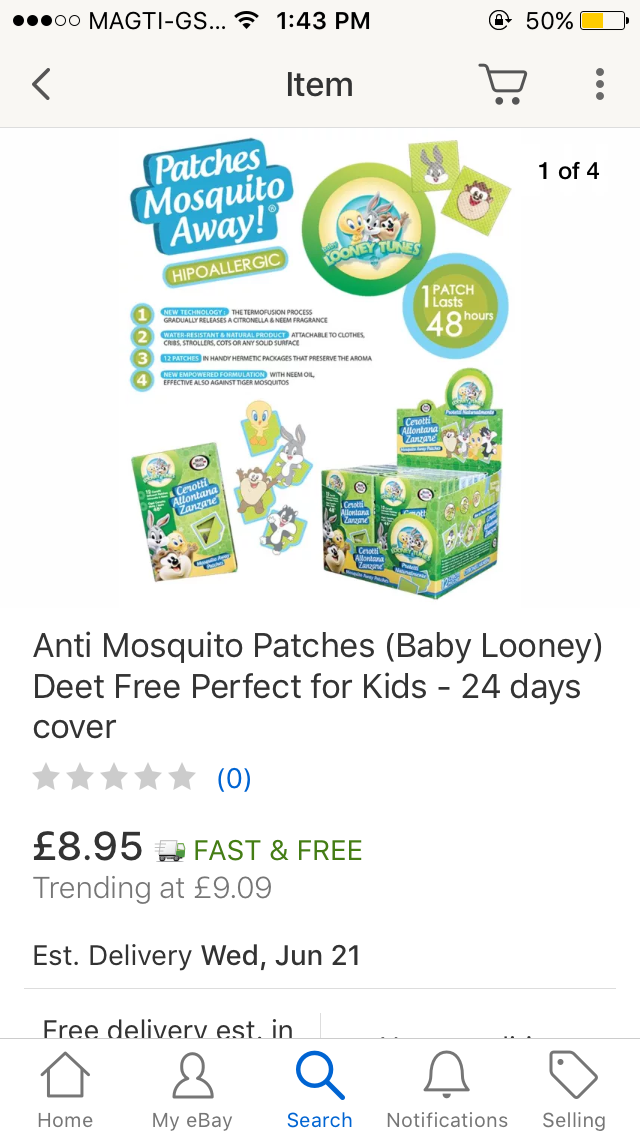
Task: View the mosquito patches product image
Action: pyautogui.click(x=320, y=368)
